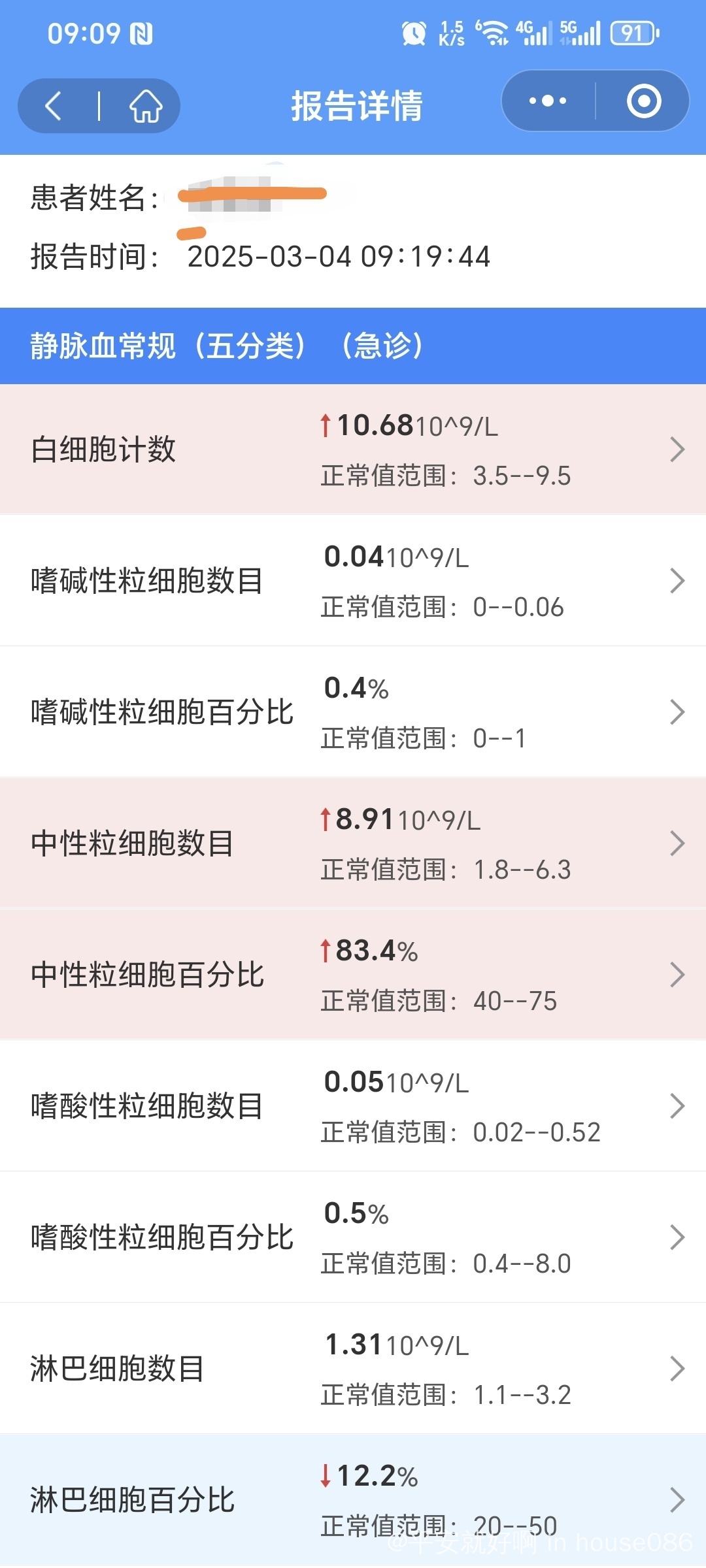Return to the mini program home
Screen dimensions: 706x1568
145,106
